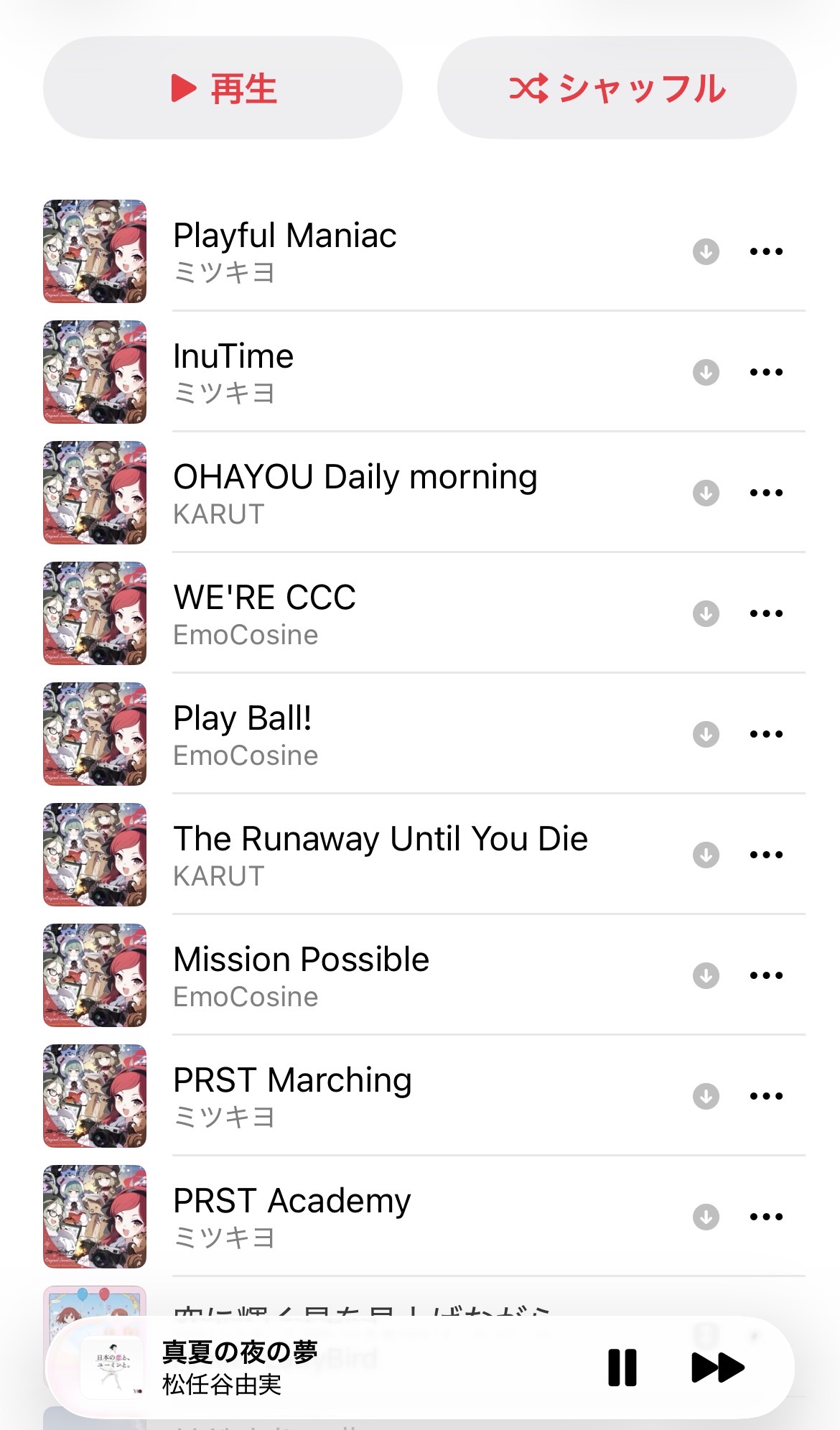Open more options for OHAYOU Daily morning
The image size is (840, 1430).
click(766, 493)
